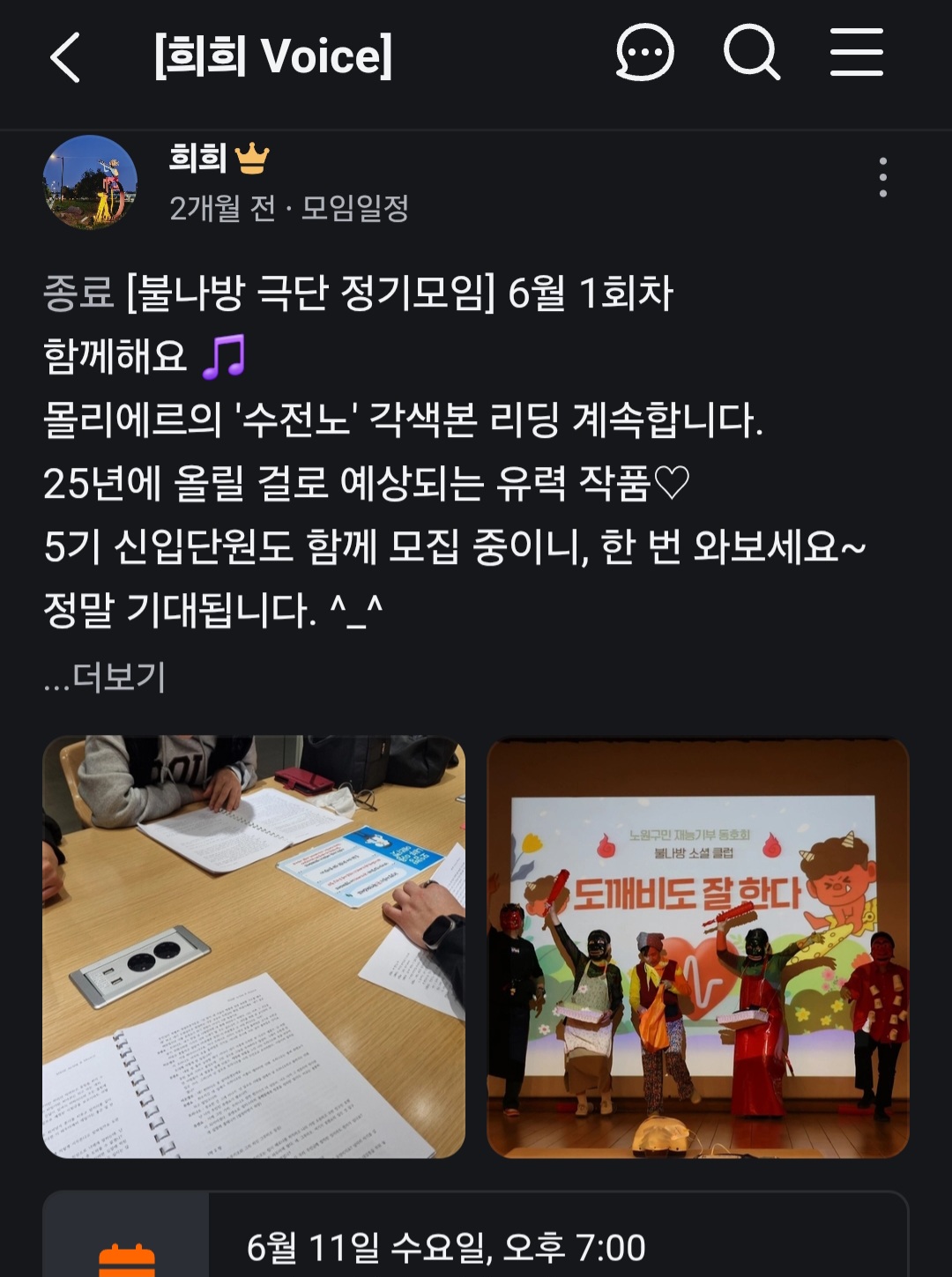Open the 6월 11일 수요일 schedule card
Viewport: 952px width, 1277px height.
click(x=476, y=1244)
